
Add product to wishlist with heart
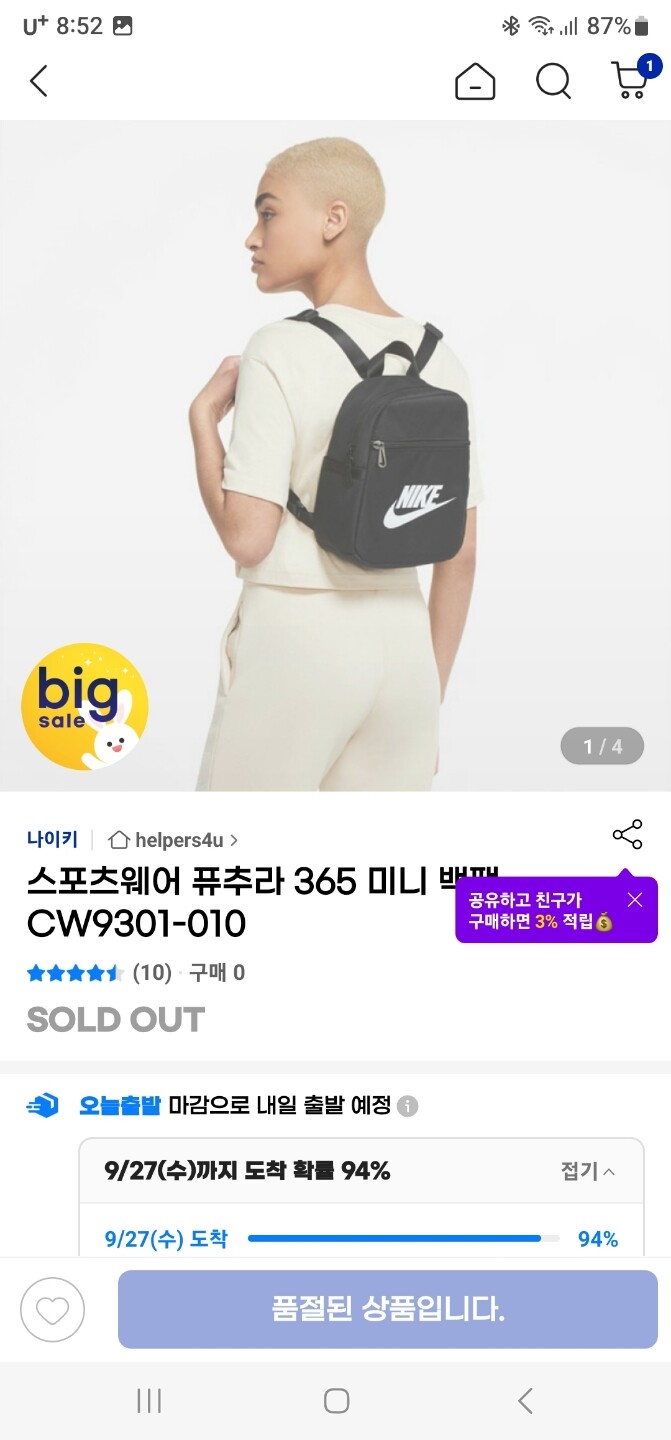click(53, 1309)
